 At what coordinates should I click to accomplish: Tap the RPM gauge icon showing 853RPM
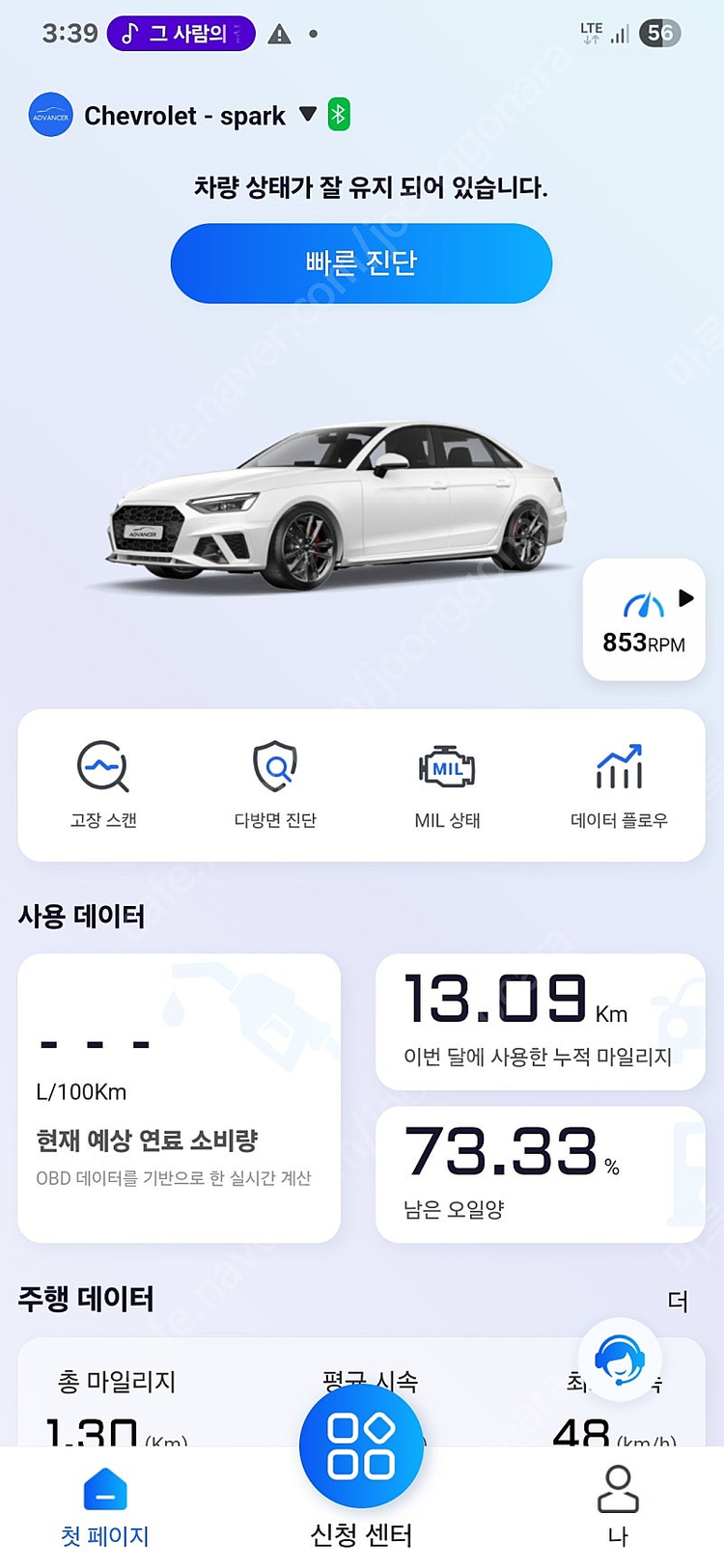641,605
